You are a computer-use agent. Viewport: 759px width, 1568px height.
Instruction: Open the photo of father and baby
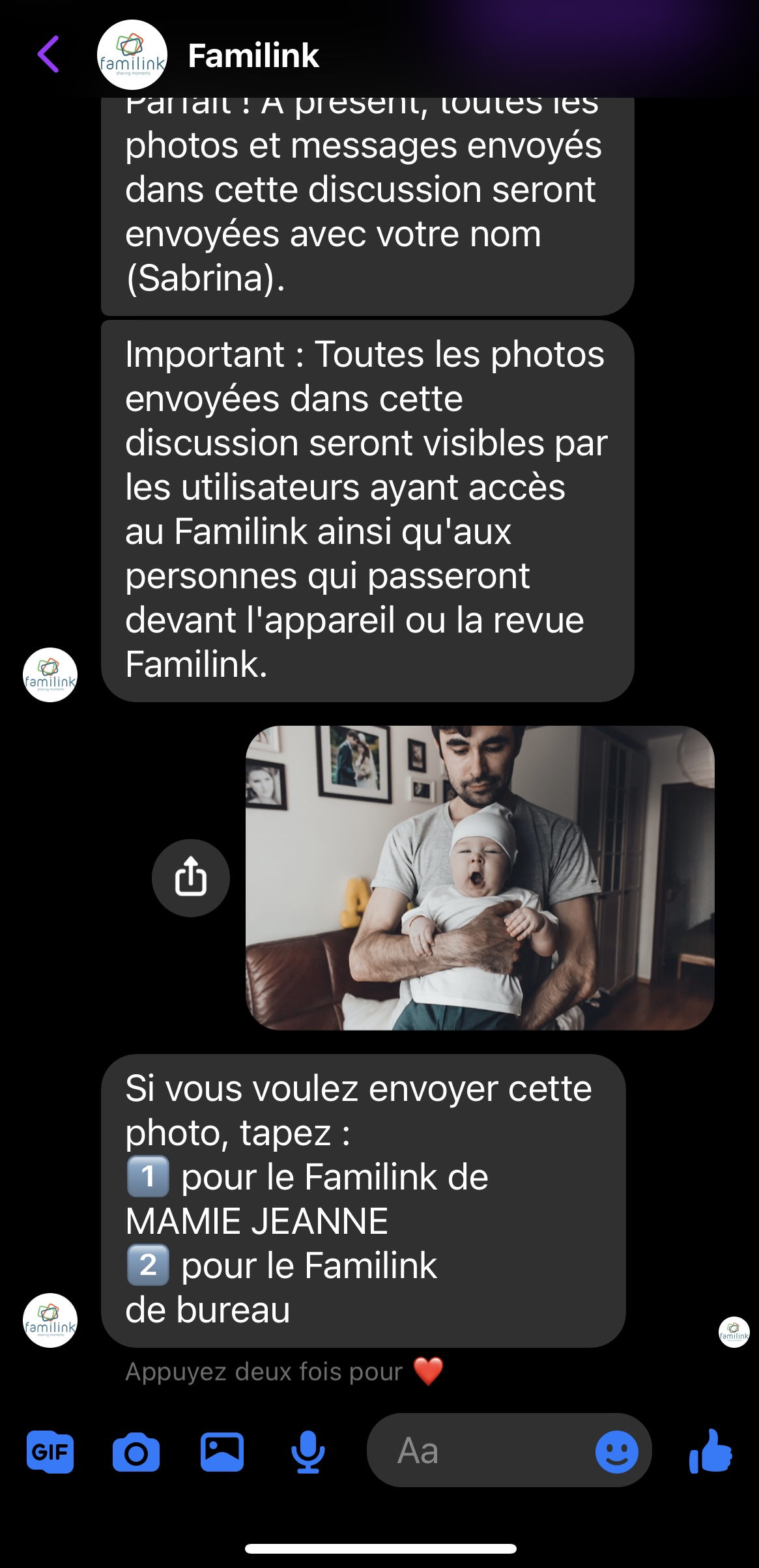click(x=480, y=877)
